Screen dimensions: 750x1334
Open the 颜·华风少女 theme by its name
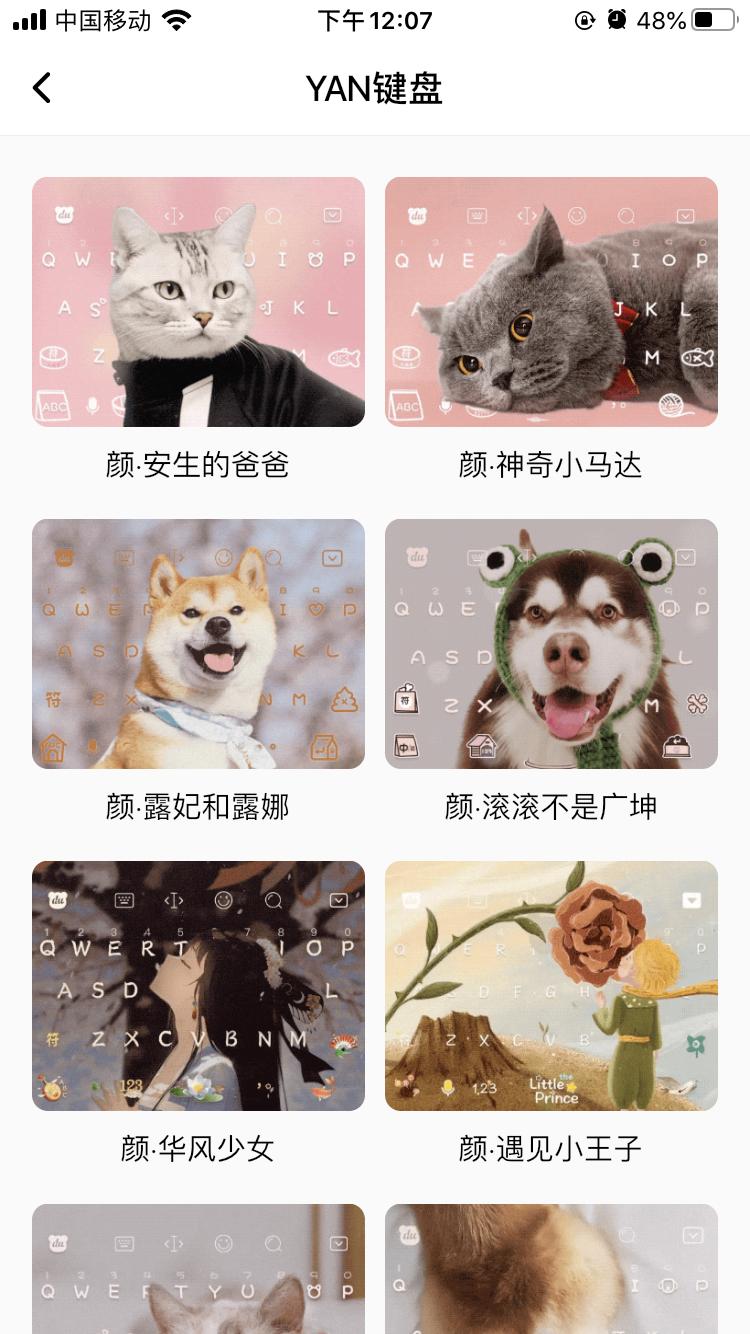coord(199,1148)
